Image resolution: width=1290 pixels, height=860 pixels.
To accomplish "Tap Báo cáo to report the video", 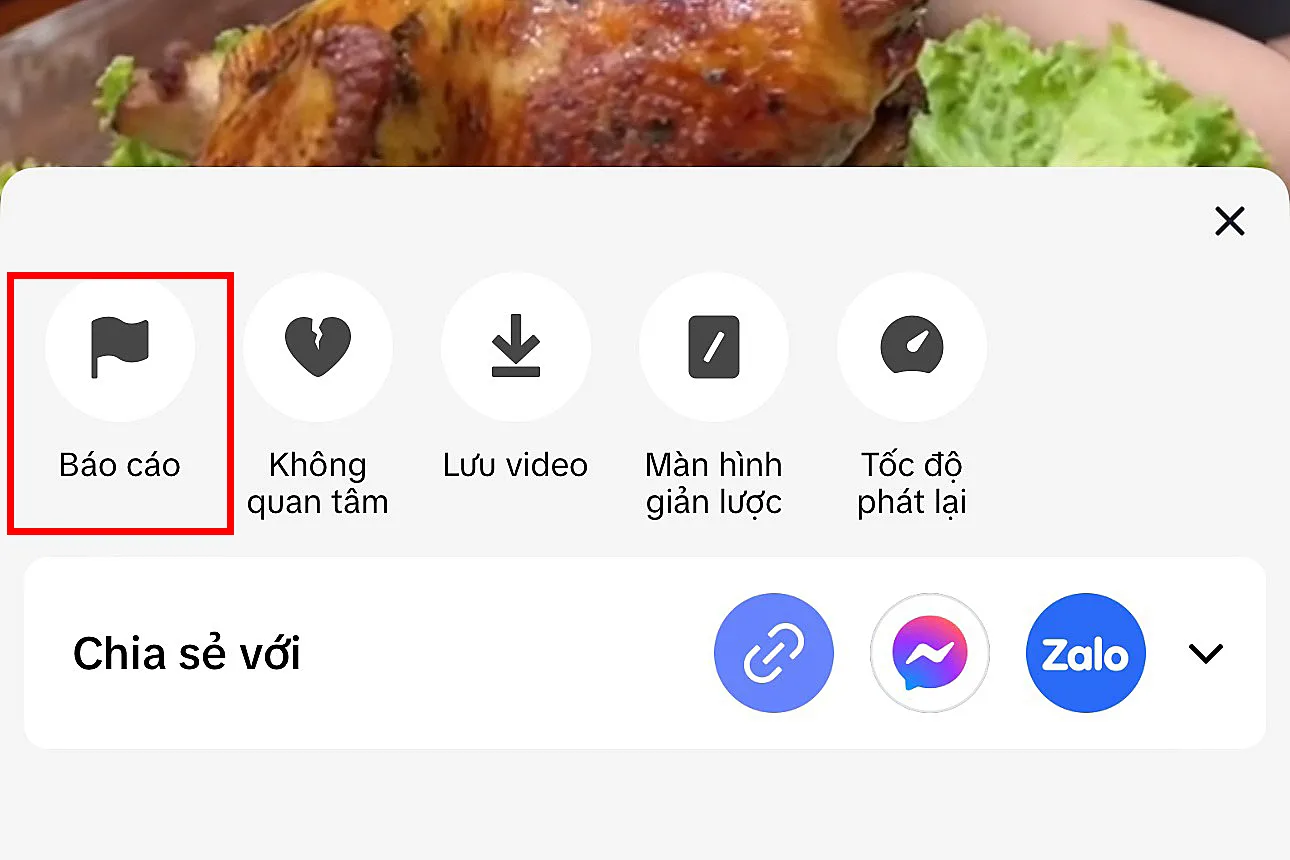I will click(x=120, y=348).
